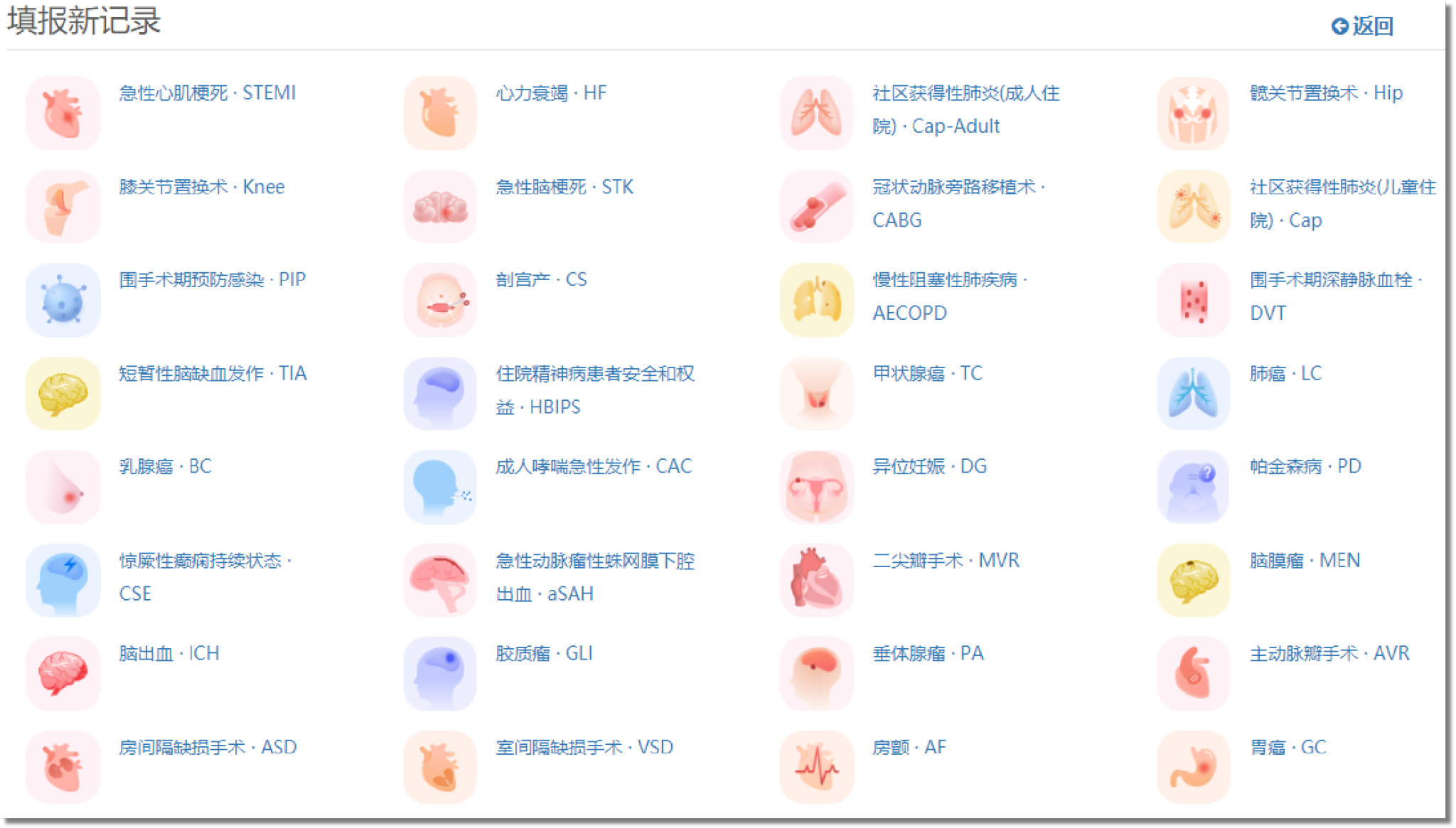Open 帕金森病 · PD
Image resolution: width=1456 pixels, height=828 pixels.
[x=1305, y=467]
